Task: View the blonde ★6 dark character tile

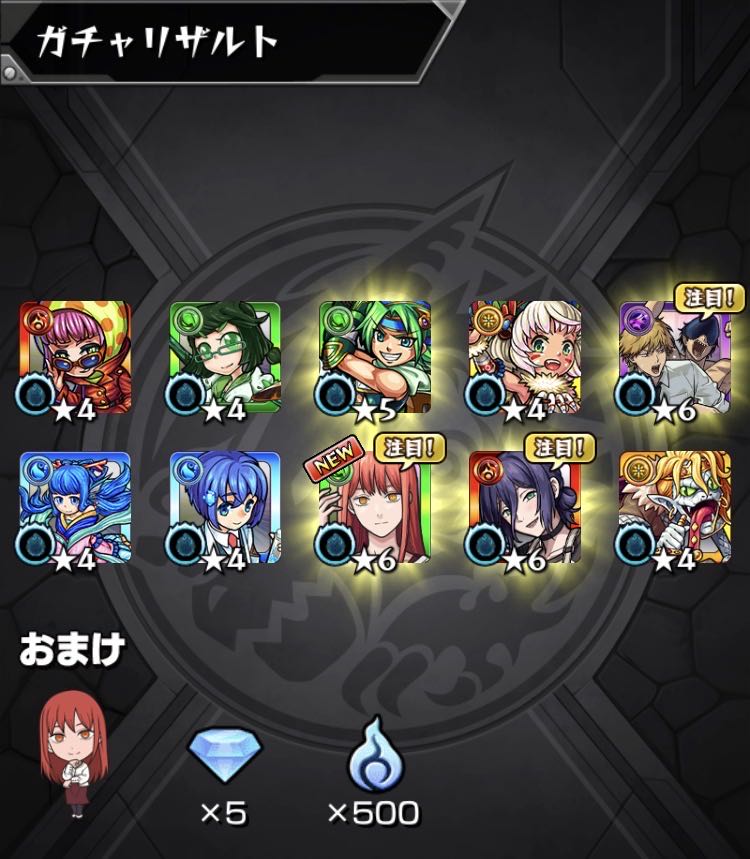Action: pyautogui.click(x=675, y=357)
